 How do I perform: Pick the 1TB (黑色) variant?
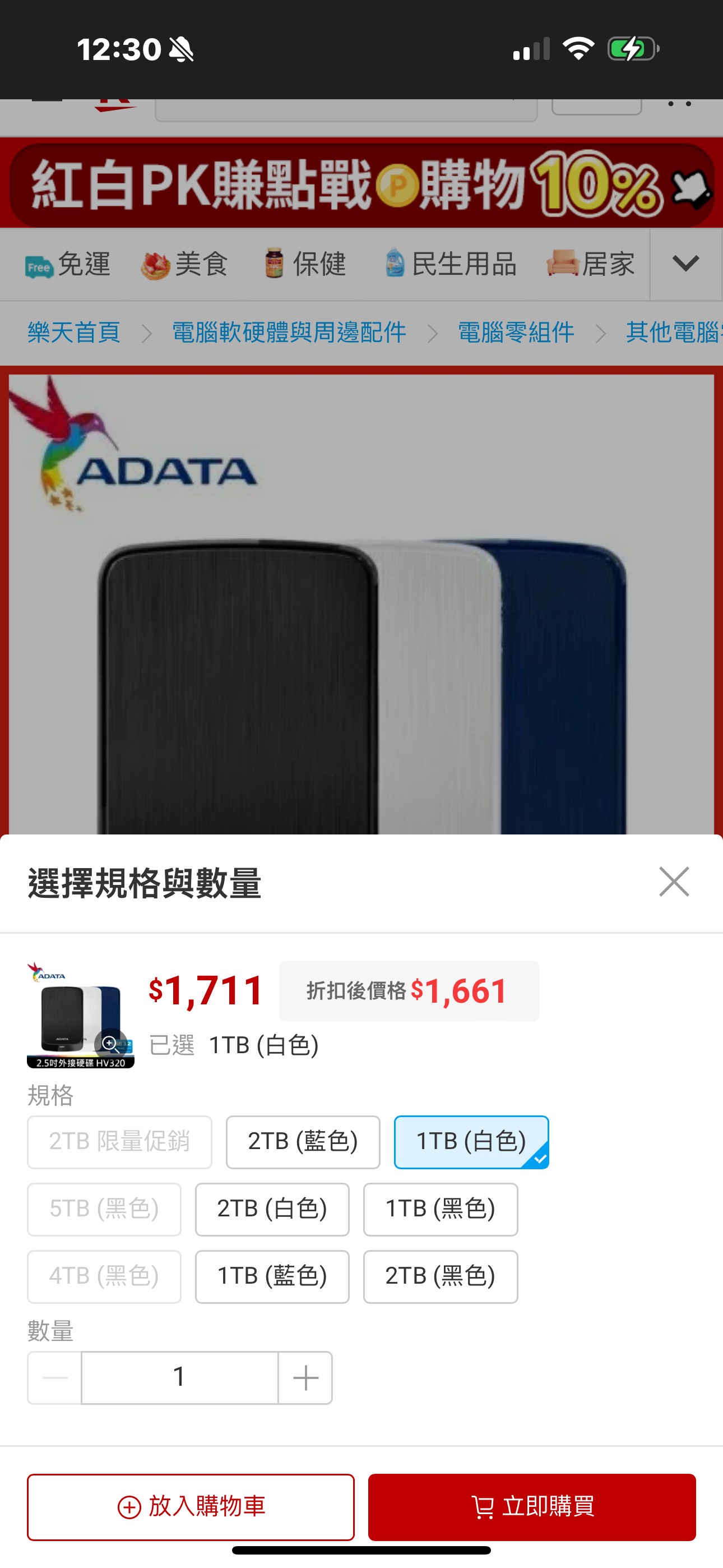point(441,1209)
